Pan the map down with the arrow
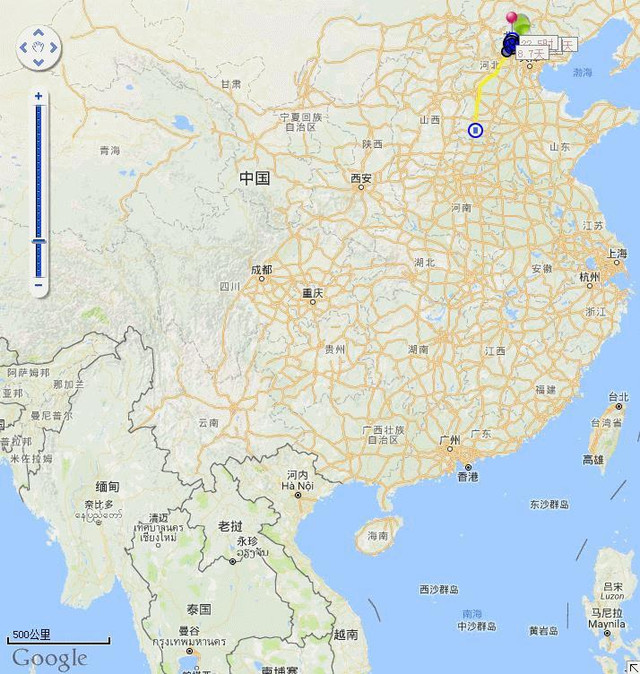 click(x=39, y=62)
